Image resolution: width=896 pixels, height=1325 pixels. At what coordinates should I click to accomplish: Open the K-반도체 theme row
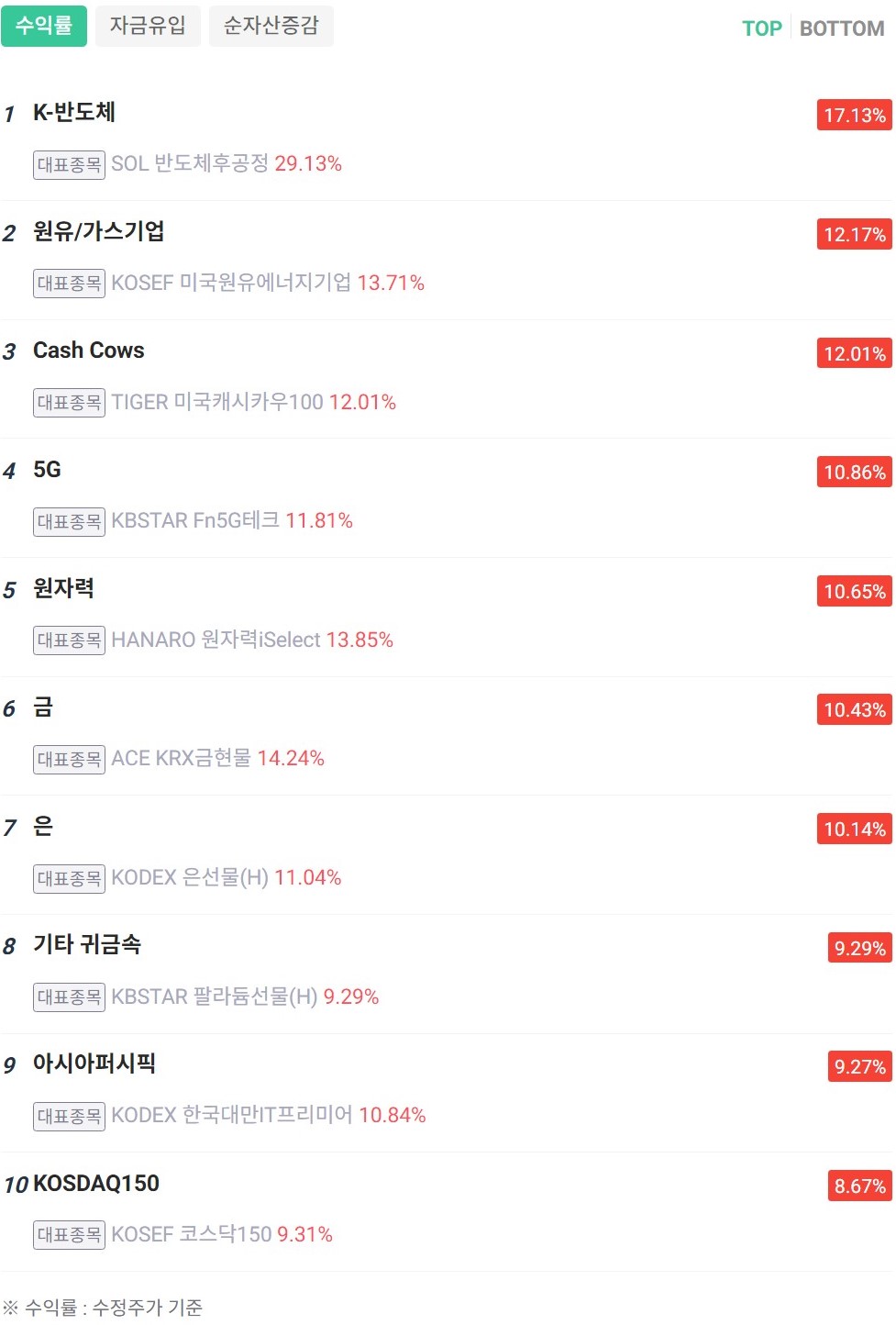[x=74, y=113]
